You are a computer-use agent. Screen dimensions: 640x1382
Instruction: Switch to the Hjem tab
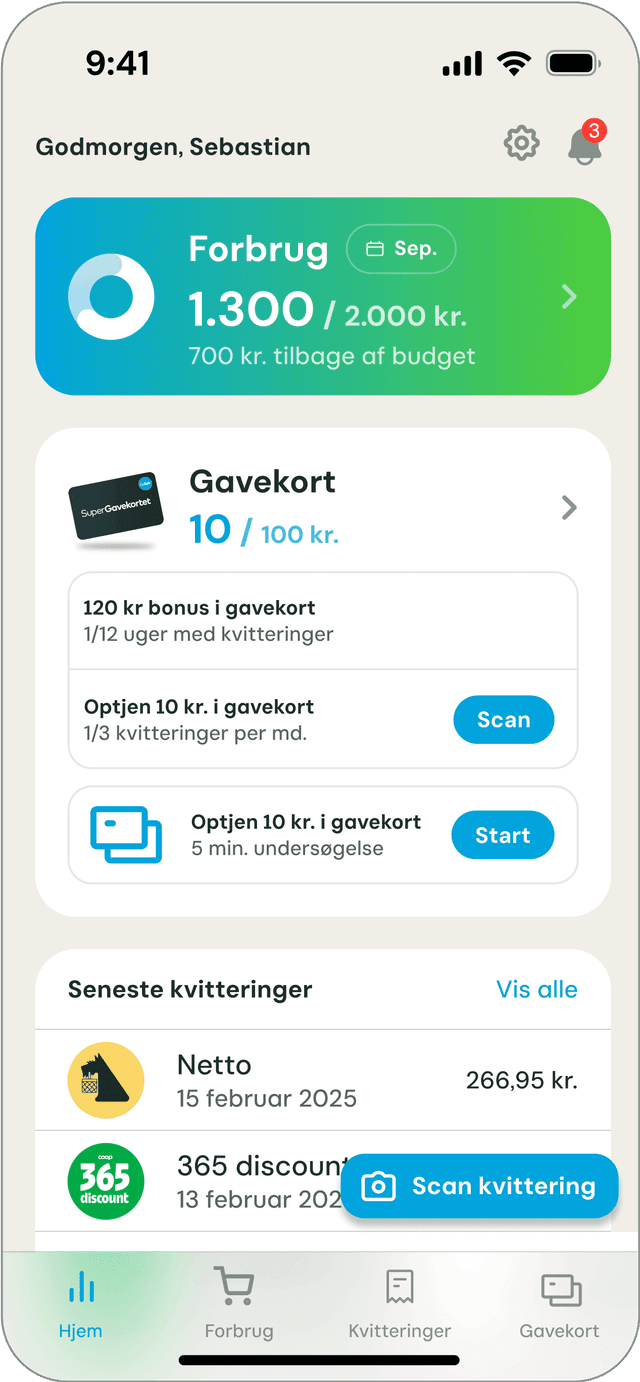[80, 1303]
